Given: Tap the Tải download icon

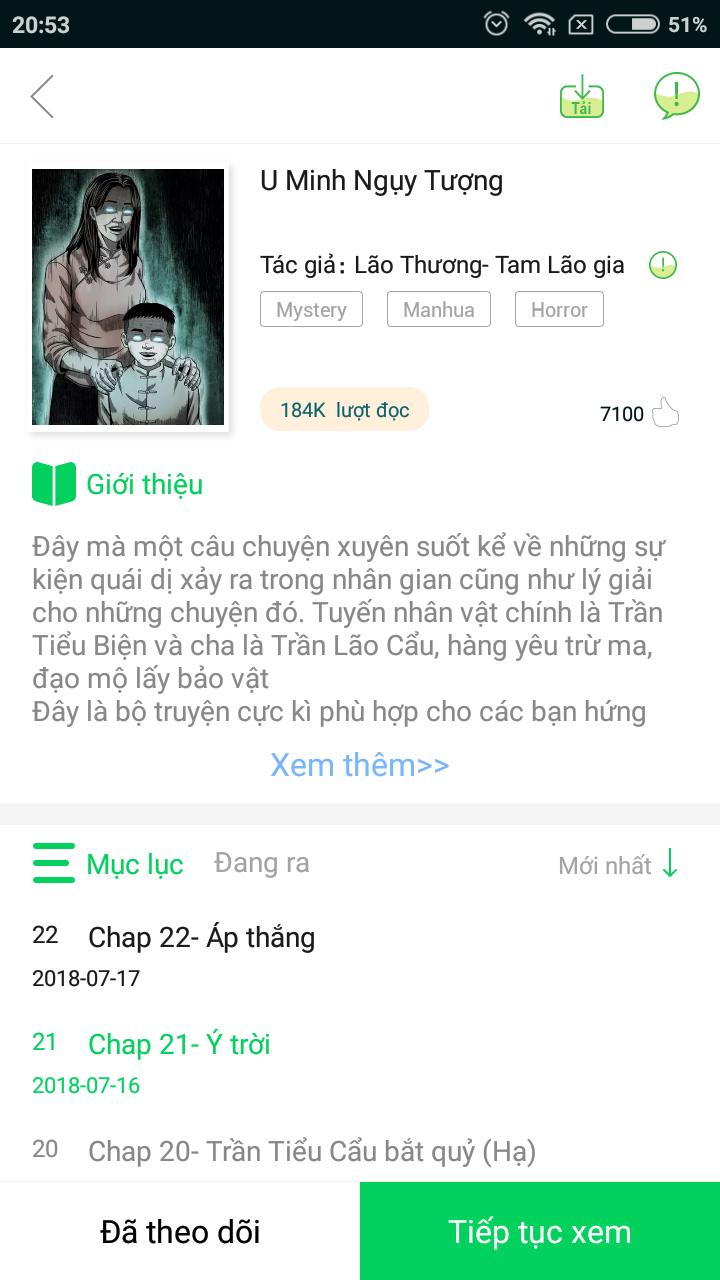Looking at the screenshot, I should pyautogui.click(x=583, y=97).
